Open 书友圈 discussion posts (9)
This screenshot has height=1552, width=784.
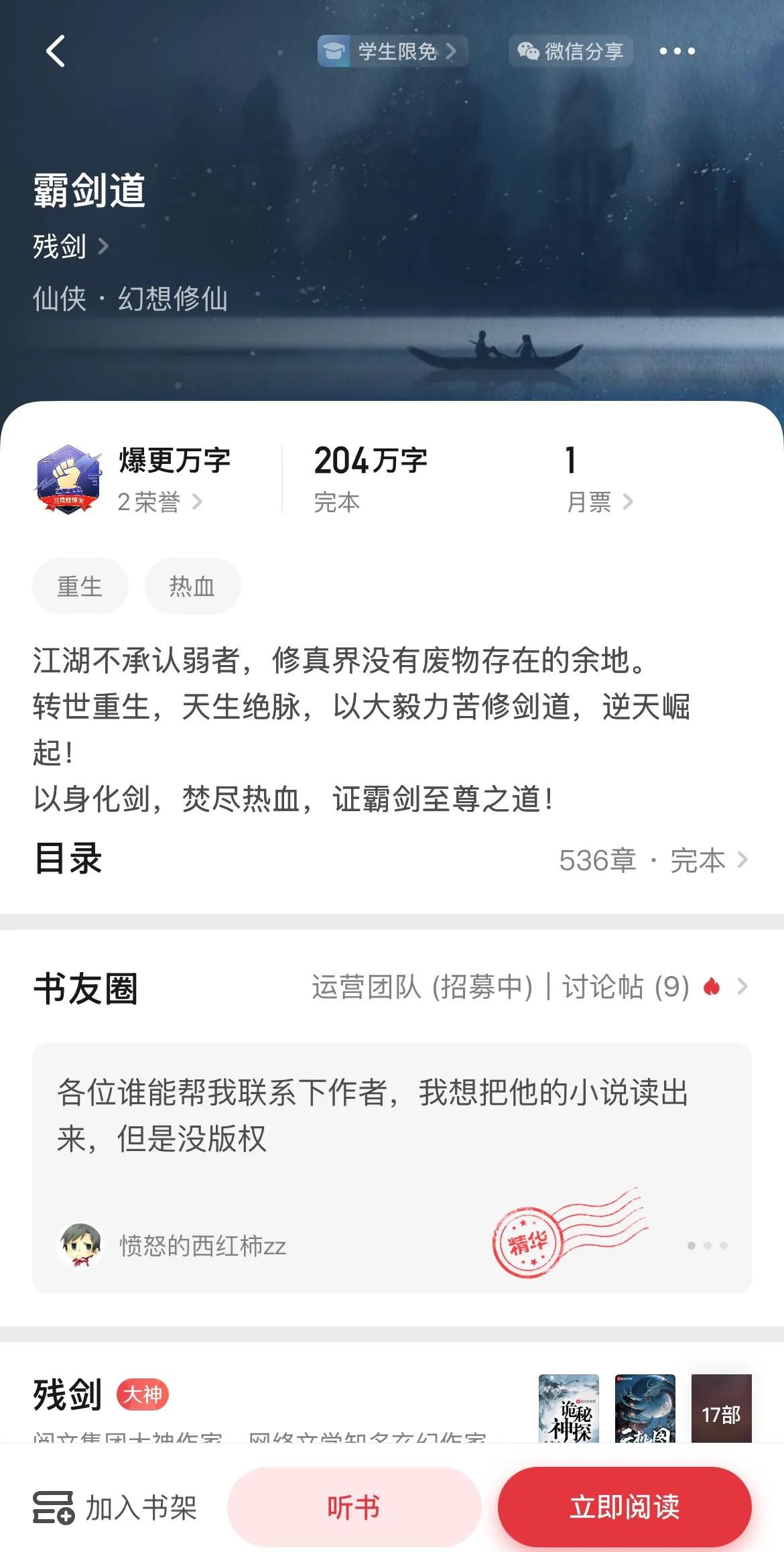pos(626,987)
